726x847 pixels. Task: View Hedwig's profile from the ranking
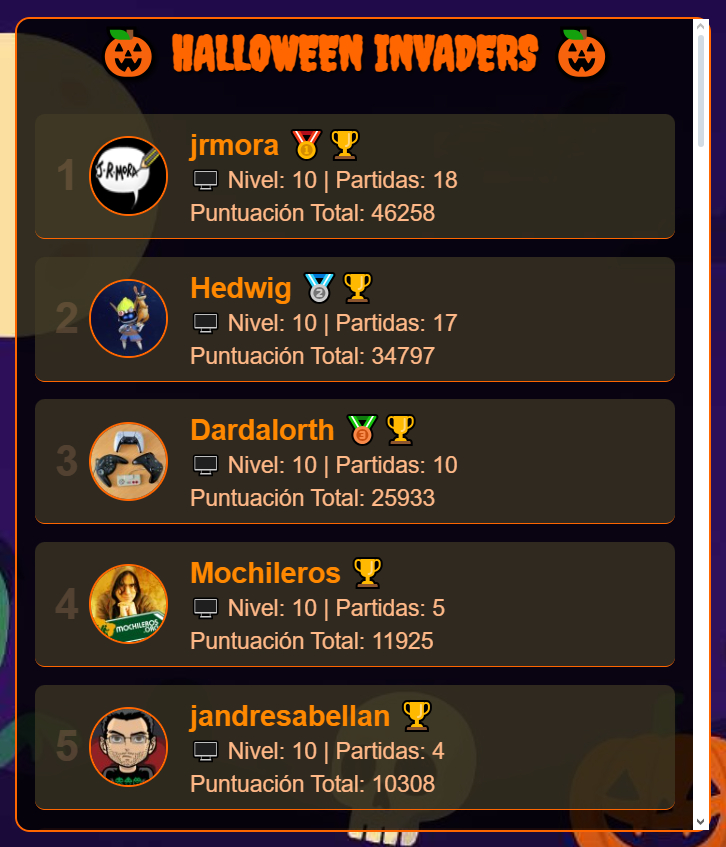click(240, 289)
